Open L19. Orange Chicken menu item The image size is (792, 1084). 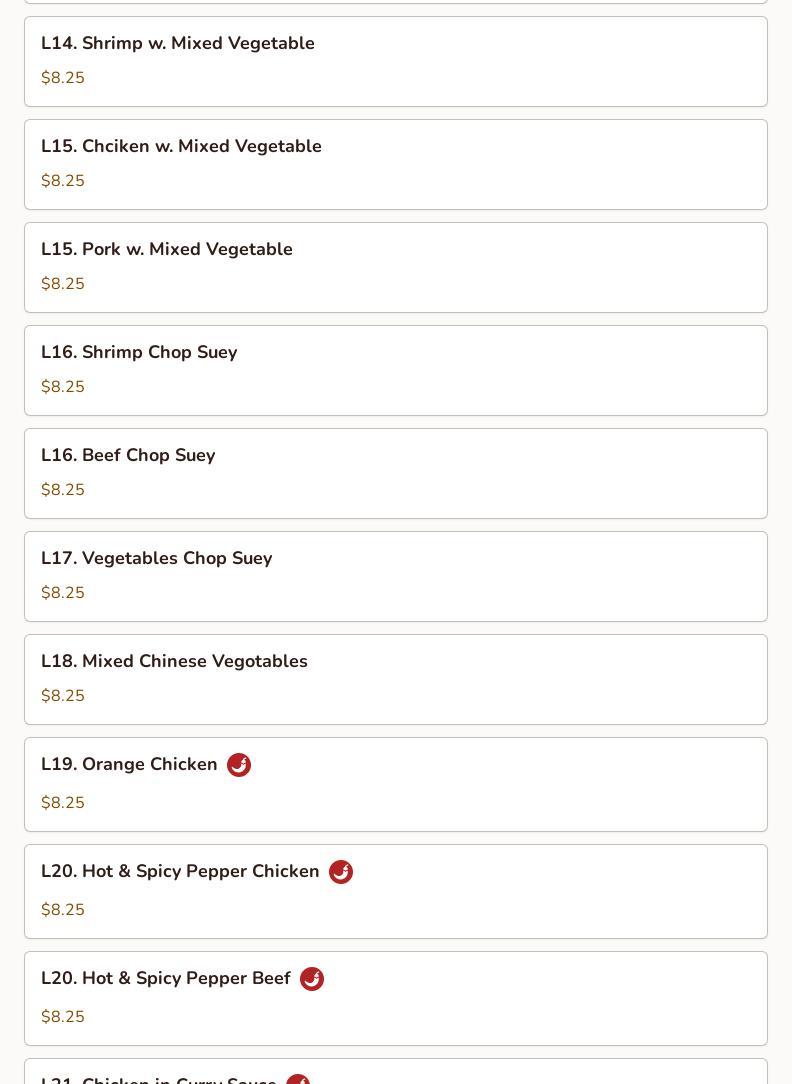(x=395, y=784)
